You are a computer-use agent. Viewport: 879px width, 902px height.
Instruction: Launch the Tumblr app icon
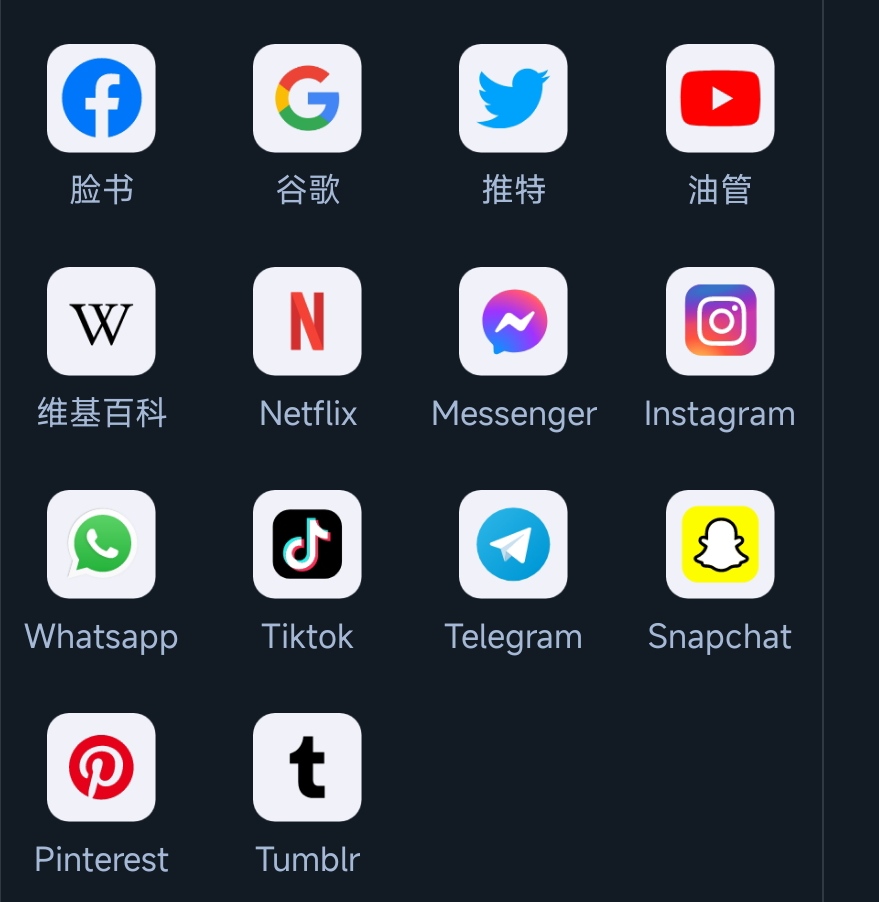pyautogui.click(x=307, y=767)
